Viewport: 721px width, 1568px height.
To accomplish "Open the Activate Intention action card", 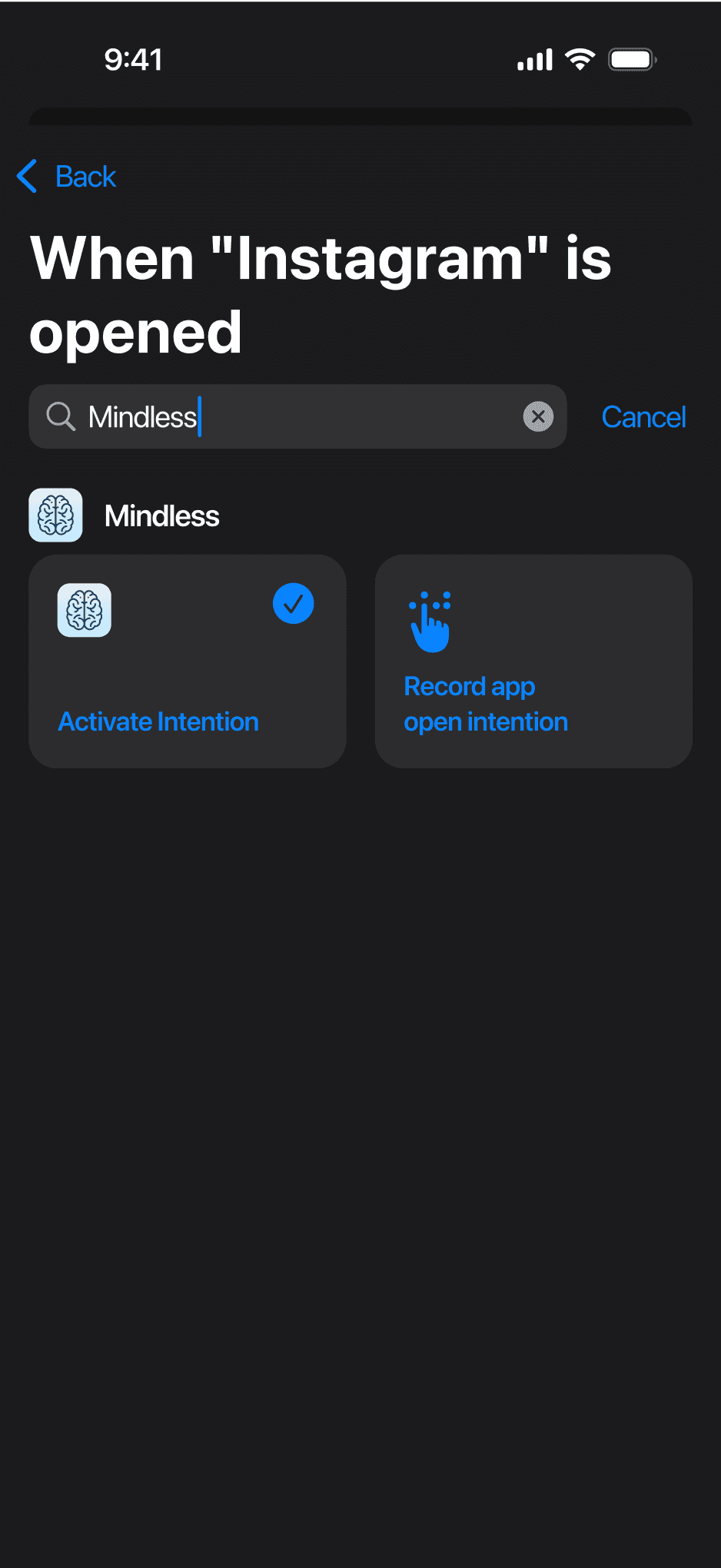I will coord(188,661).
